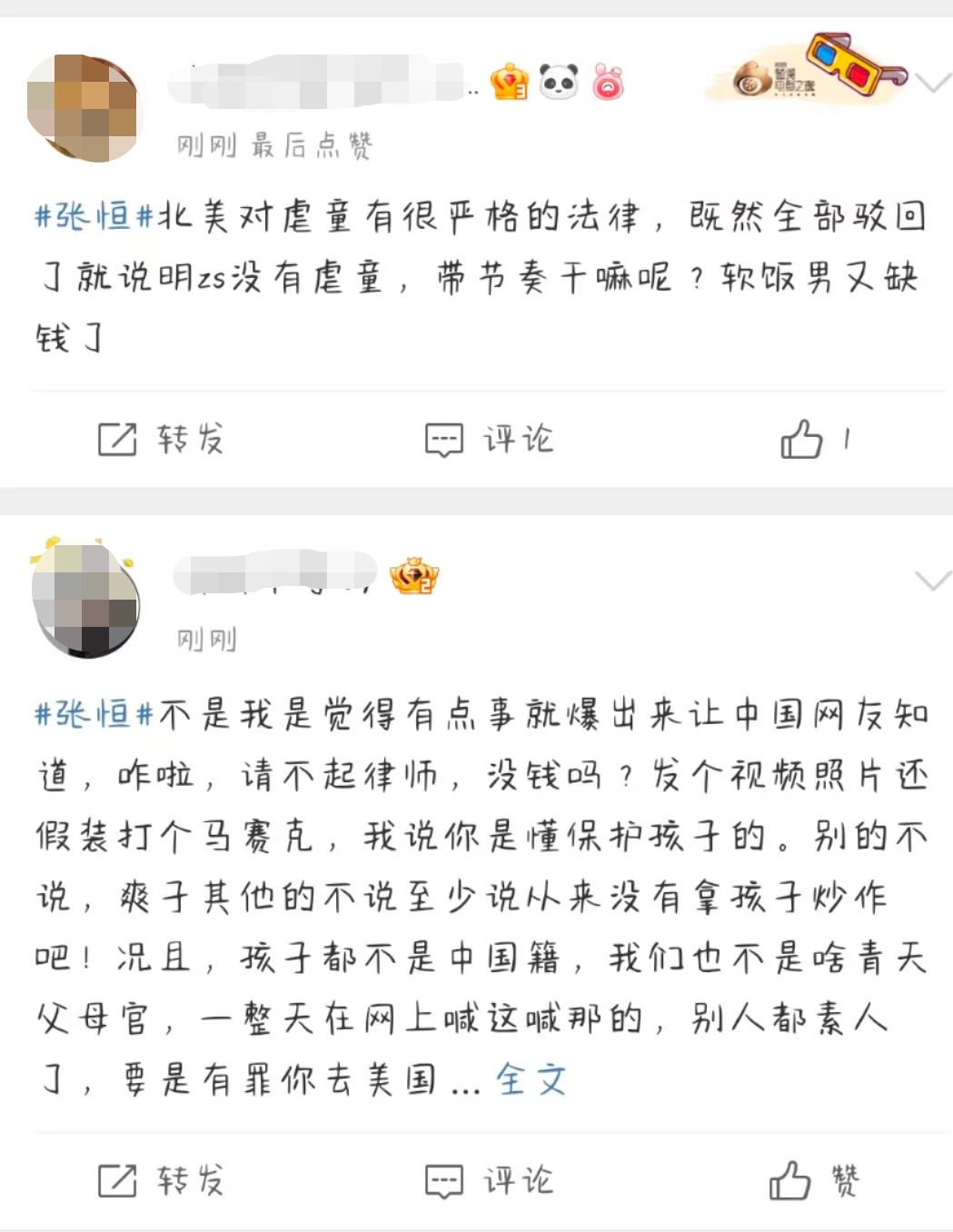Expand dropdown arrow on the second post

coord(933,580)
